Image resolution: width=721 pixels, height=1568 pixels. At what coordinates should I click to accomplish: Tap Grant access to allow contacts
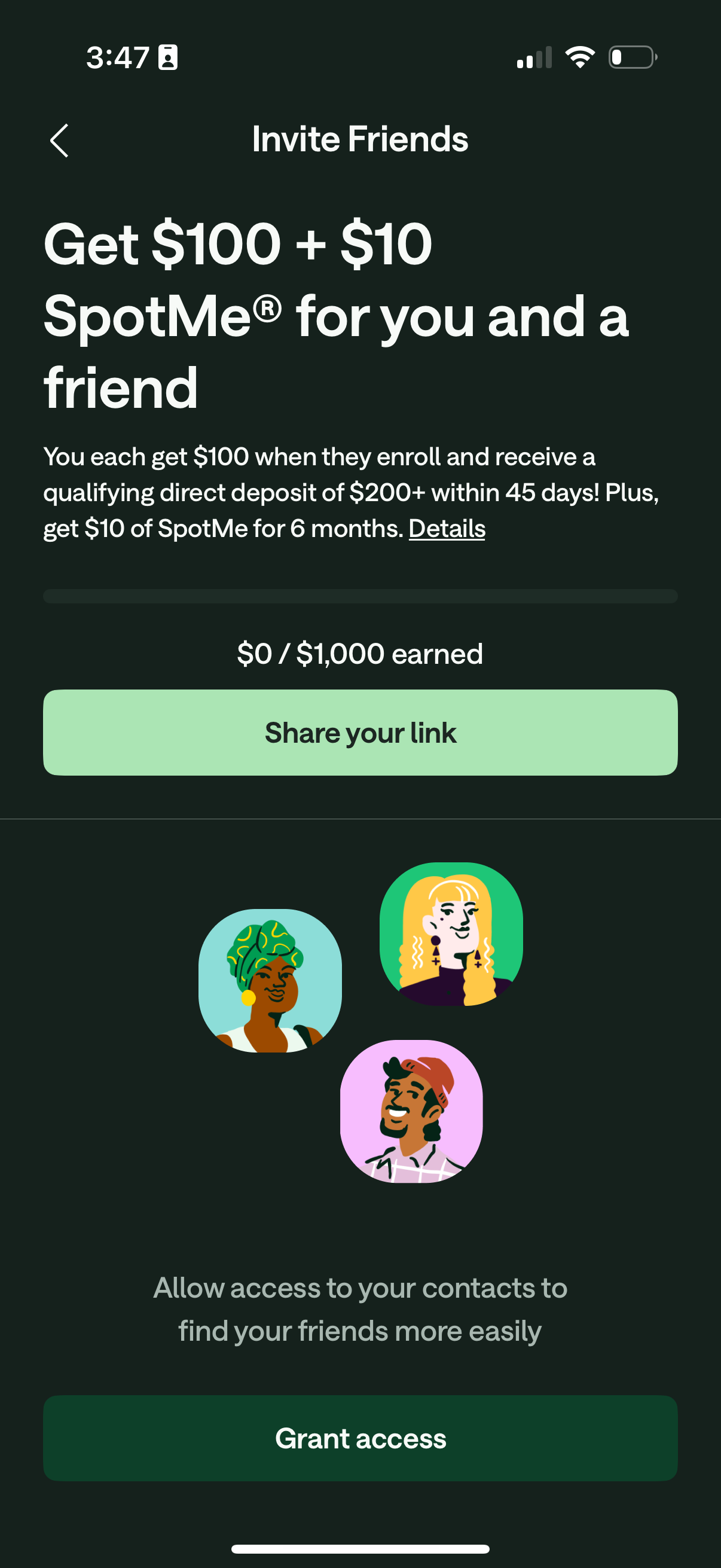(x=360, y=1439)
